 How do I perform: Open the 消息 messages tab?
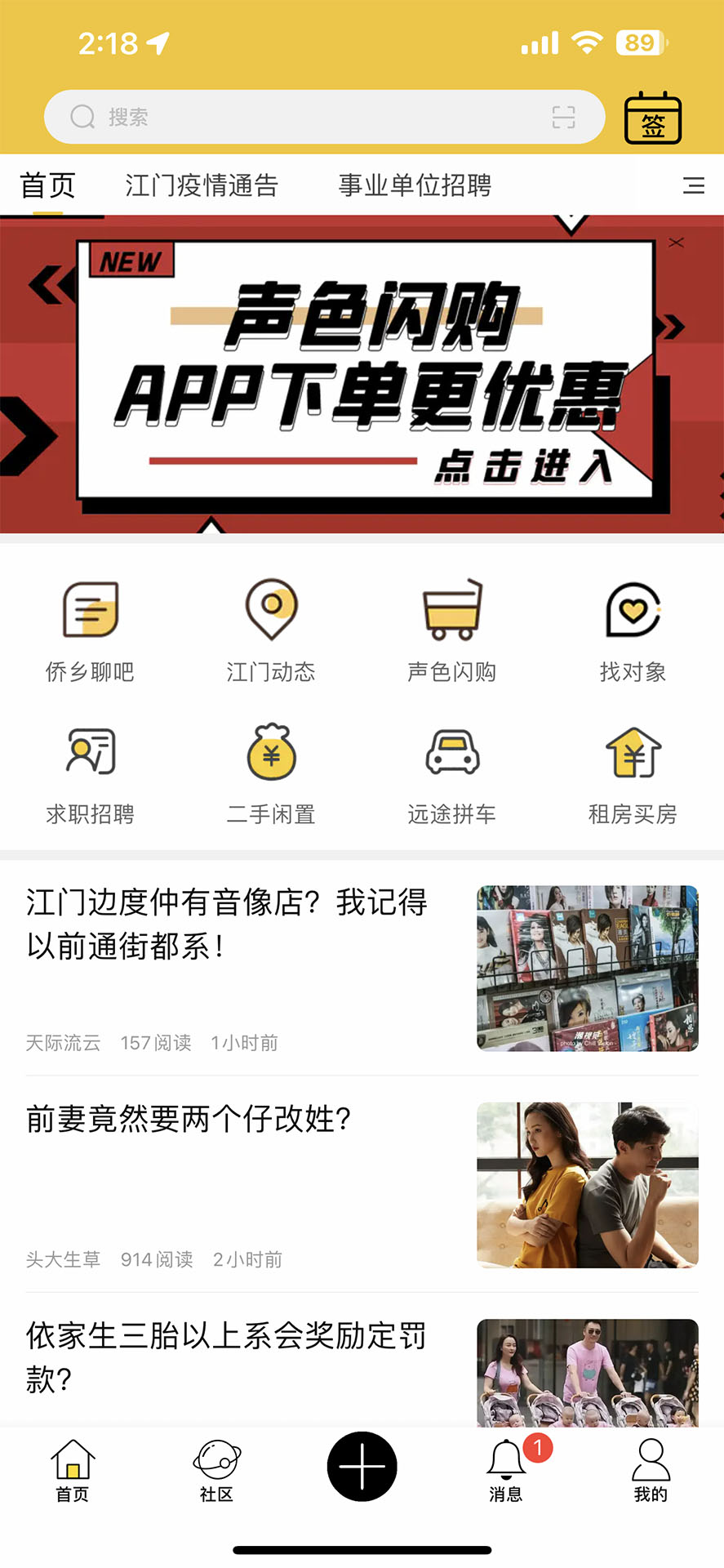coord(506,1471)
